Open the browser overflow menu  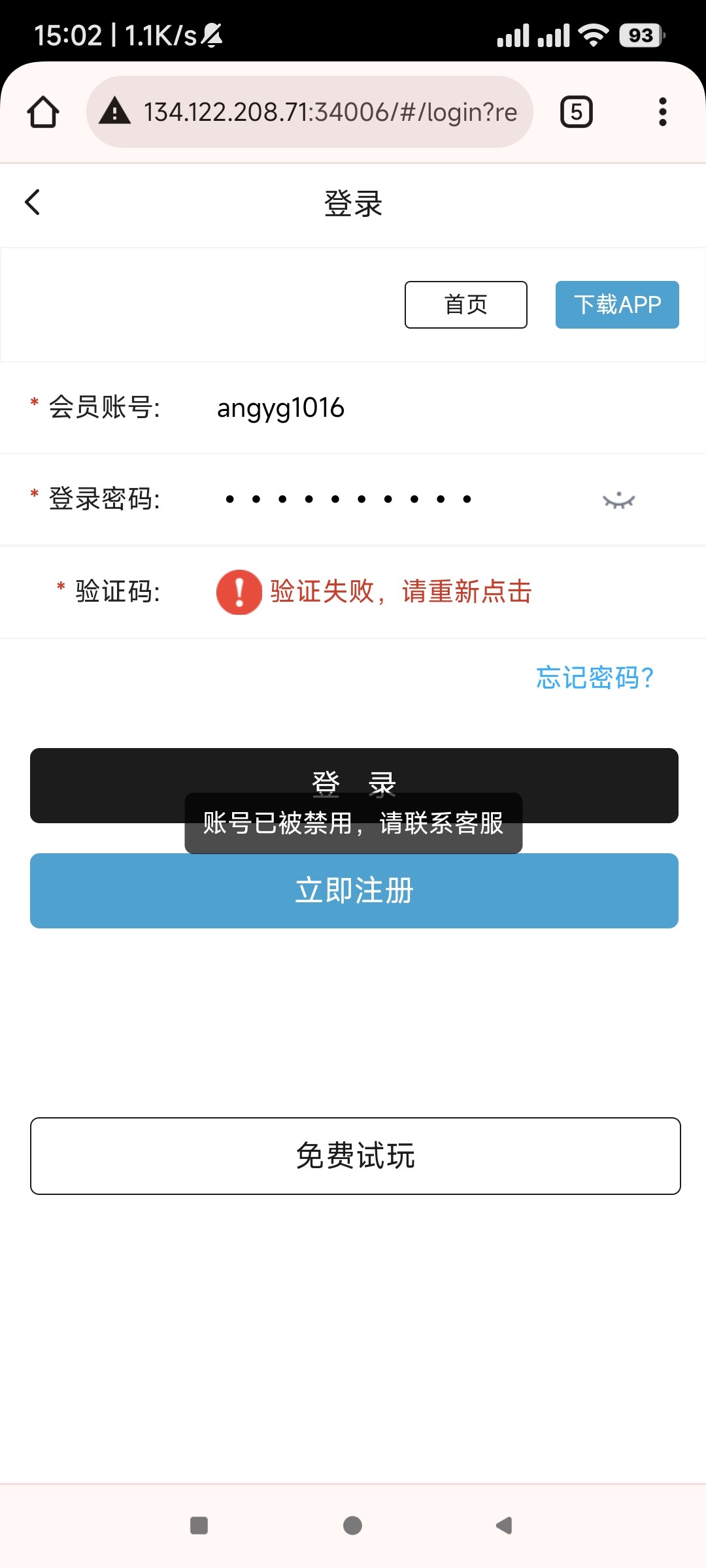click(x=662, y=112)
